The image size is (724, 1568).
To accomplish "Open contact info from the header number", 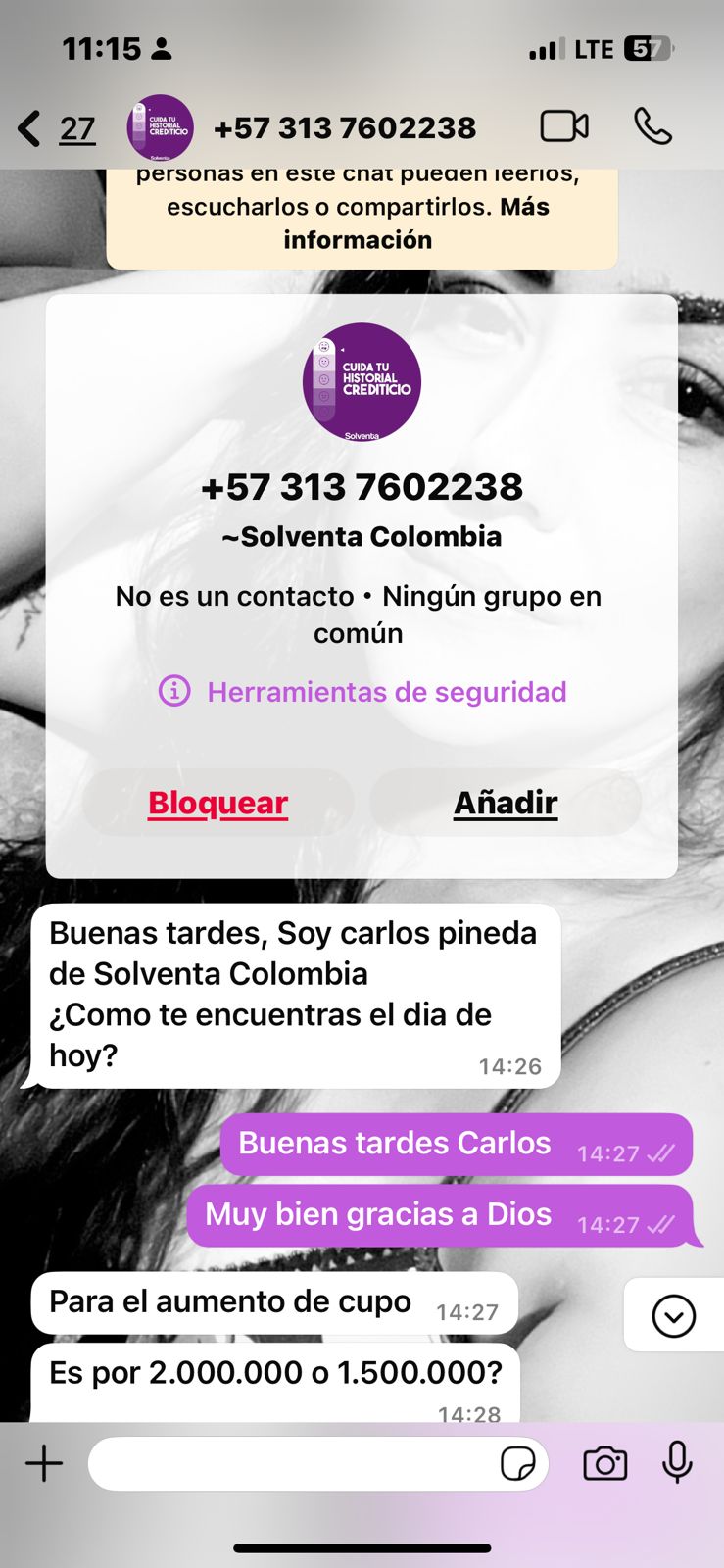I will click(x=344, y=128).
